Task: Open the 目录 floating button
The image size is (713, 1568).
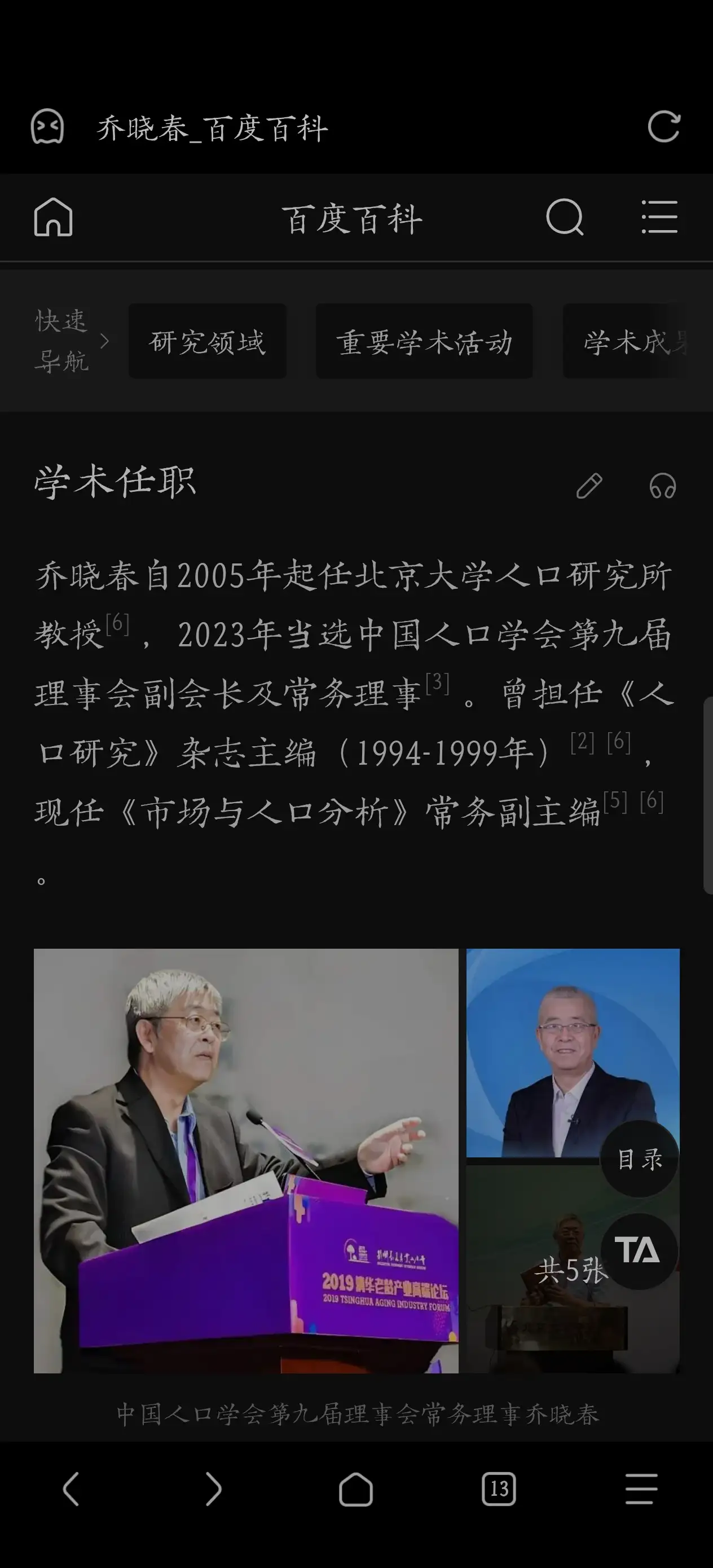Action: tap(639, 1159)
